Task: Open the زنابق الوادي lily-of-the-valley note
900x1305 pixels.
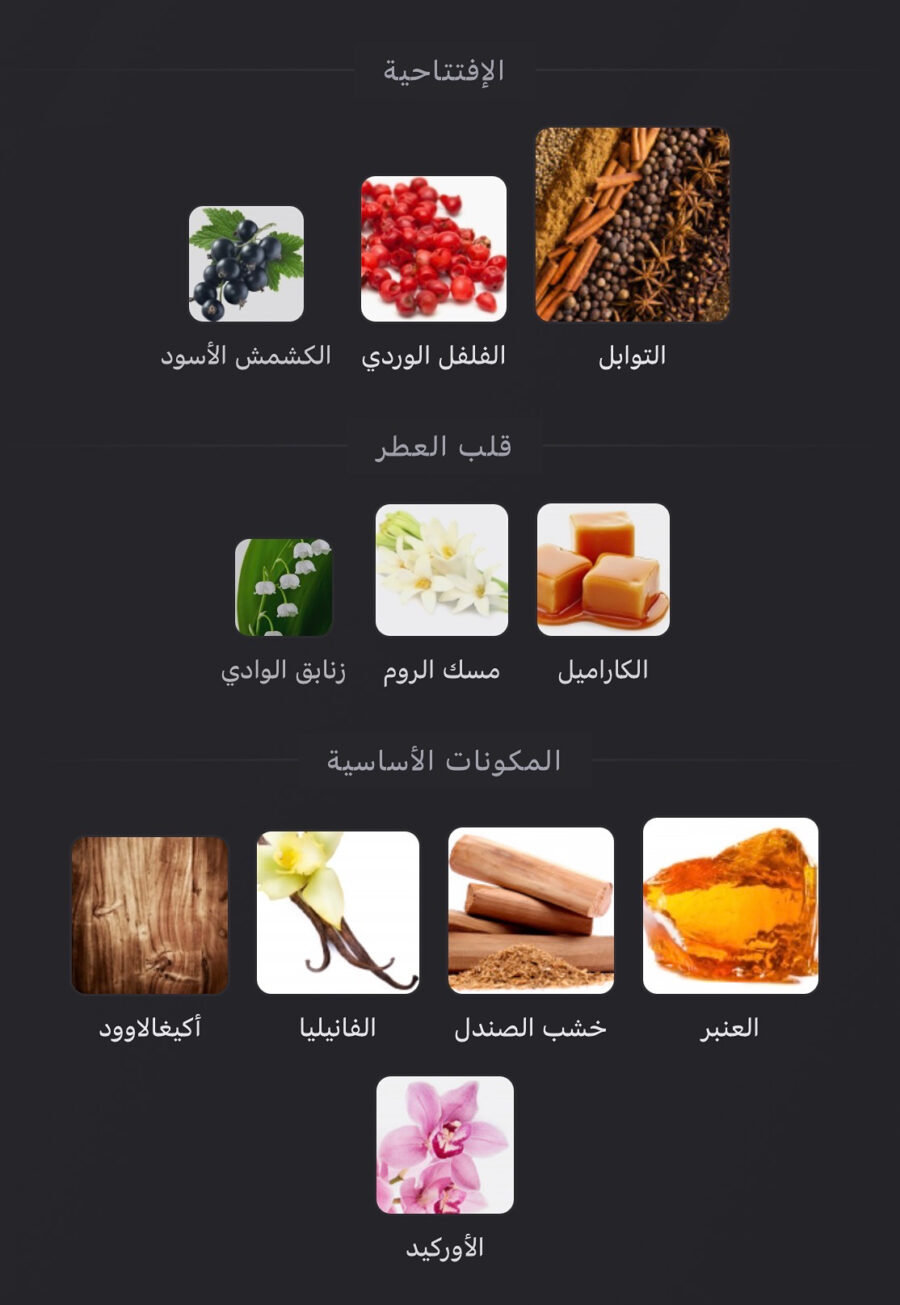Action: [x=283, y=587]
